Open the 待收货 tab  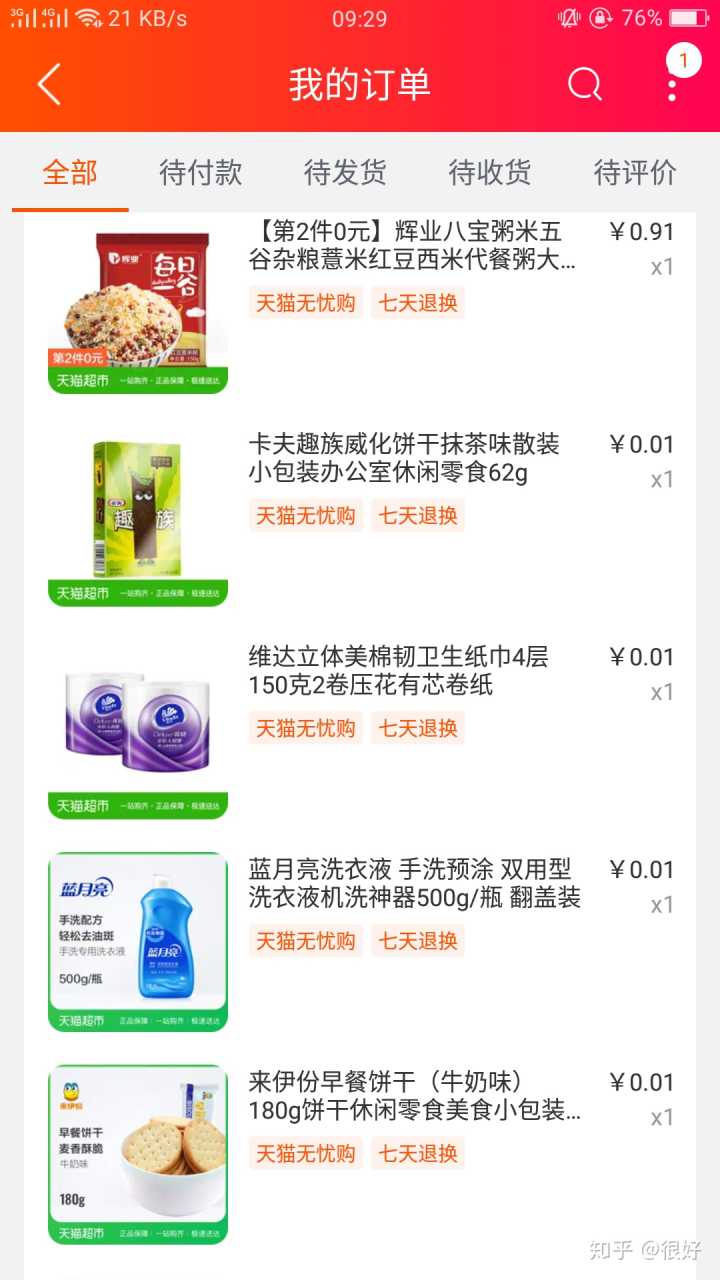click(x=490, y=172)
